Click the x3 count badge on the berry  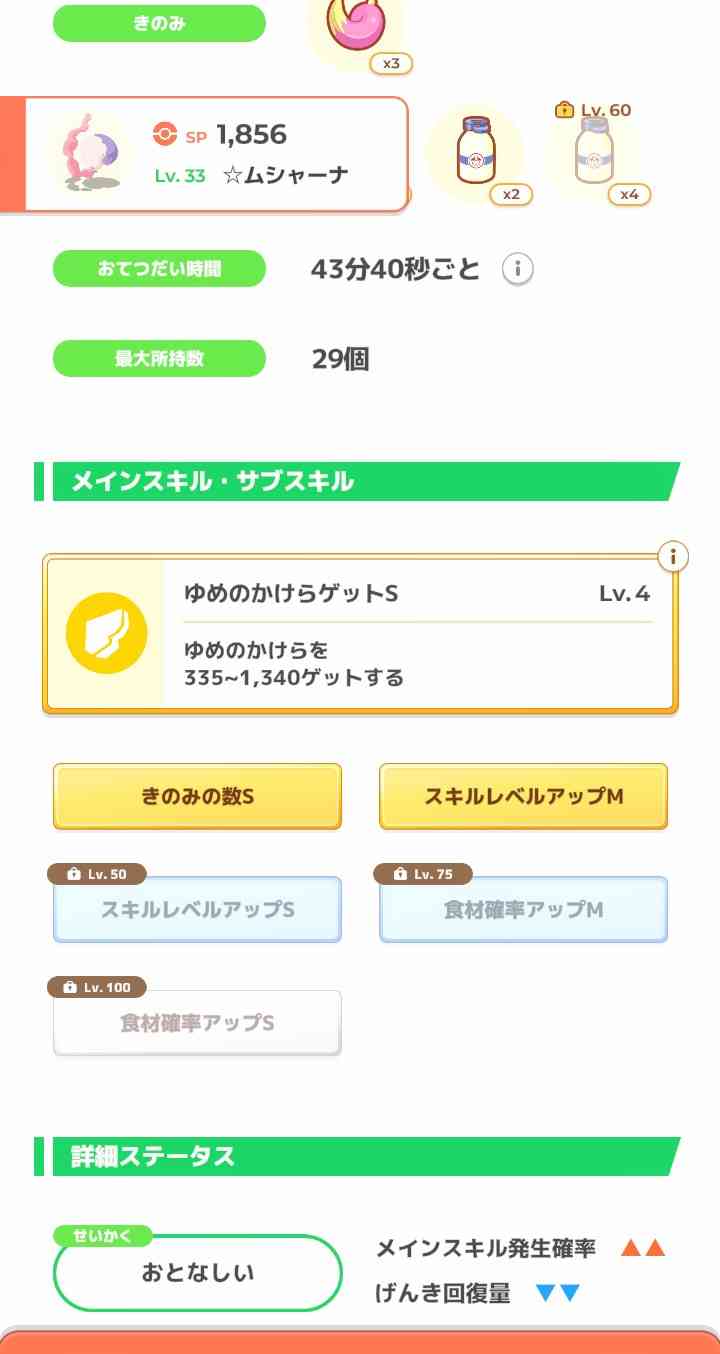pyautogui.click(x=392, y=63)
